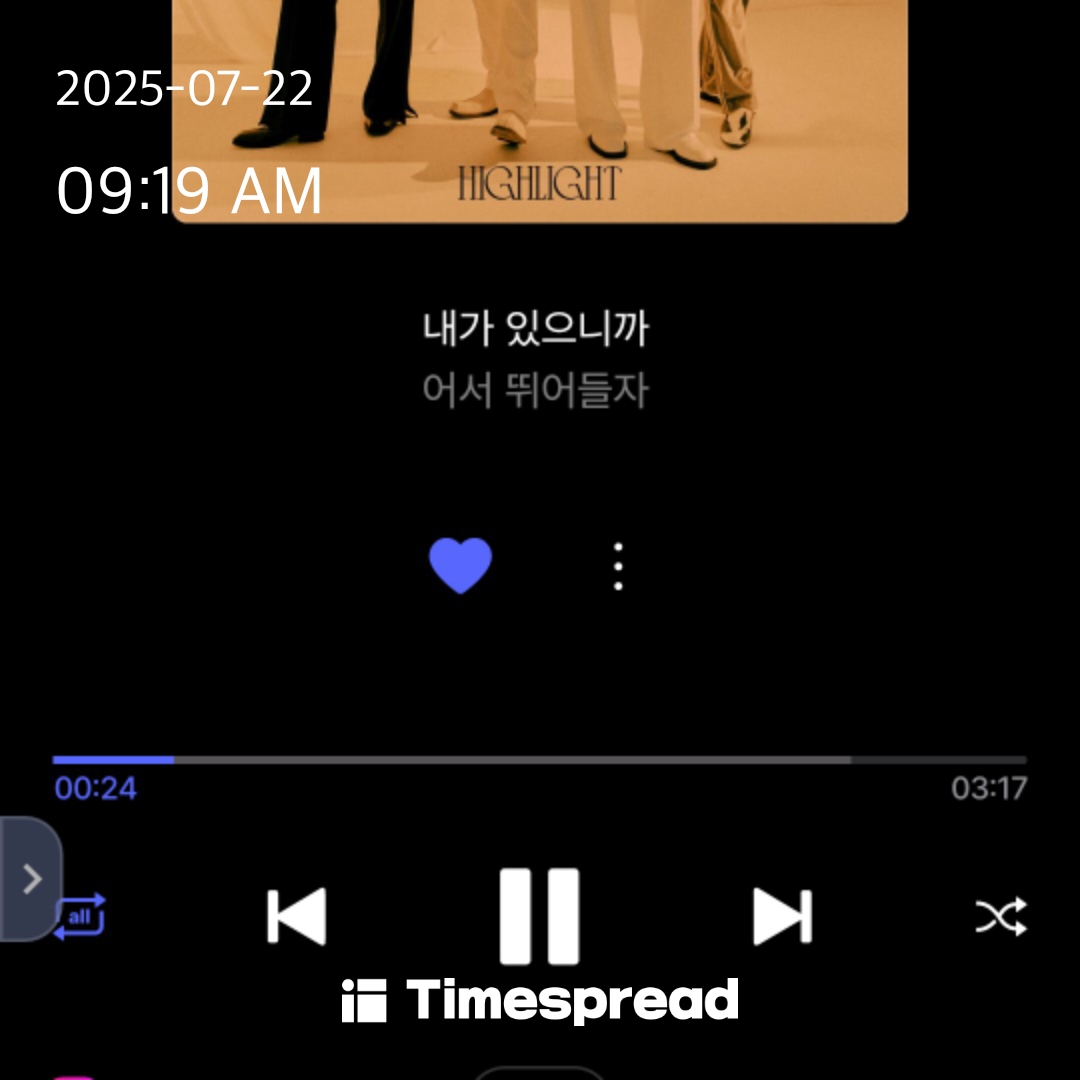Unlike the song with the heart icon
The width and height of the screenshot is (1080, 1080).
pos(460,566)
